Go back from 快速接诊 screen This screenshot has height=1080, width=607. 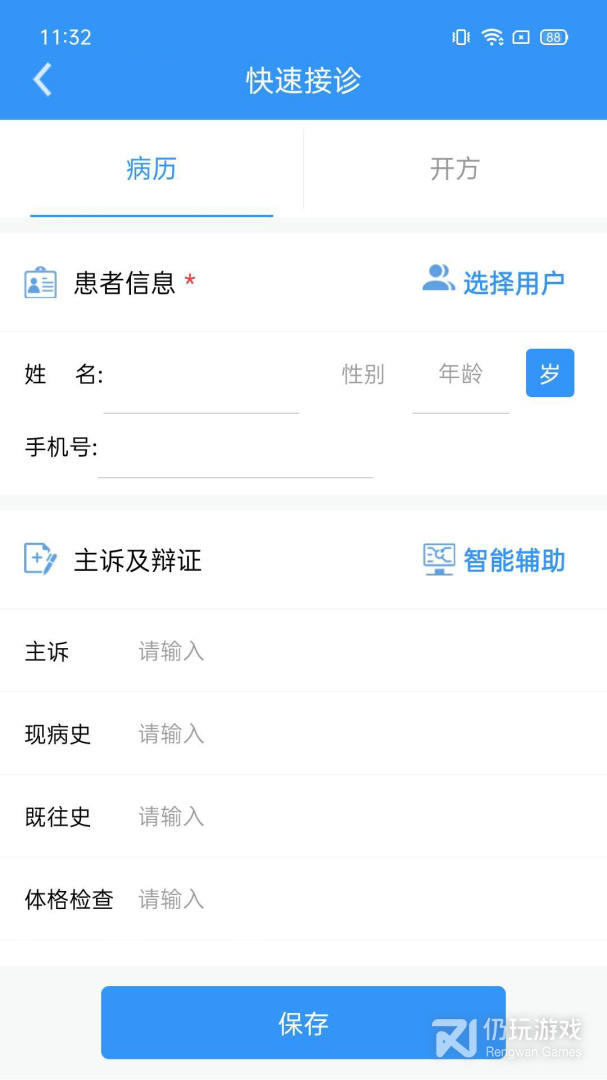[x=42, y=80]
